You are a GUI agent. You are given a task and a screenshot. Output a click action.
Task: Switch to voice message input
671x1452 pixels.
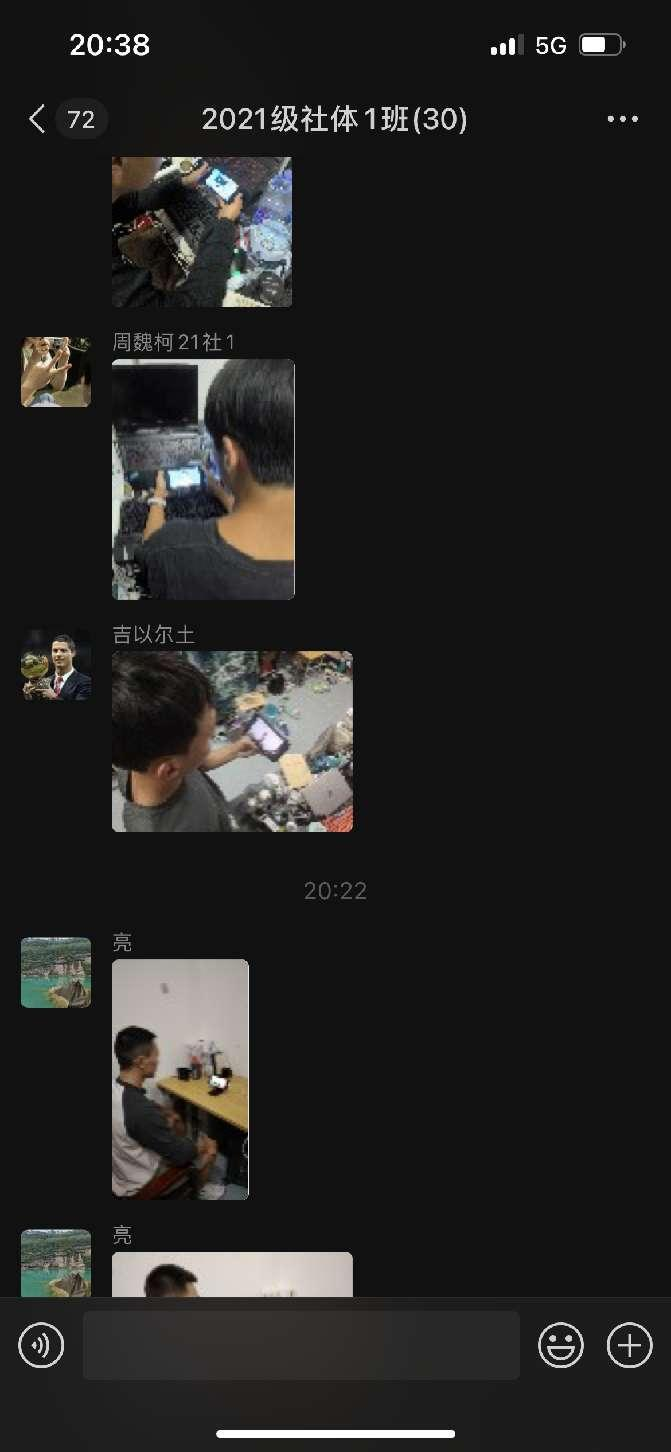41,1345
